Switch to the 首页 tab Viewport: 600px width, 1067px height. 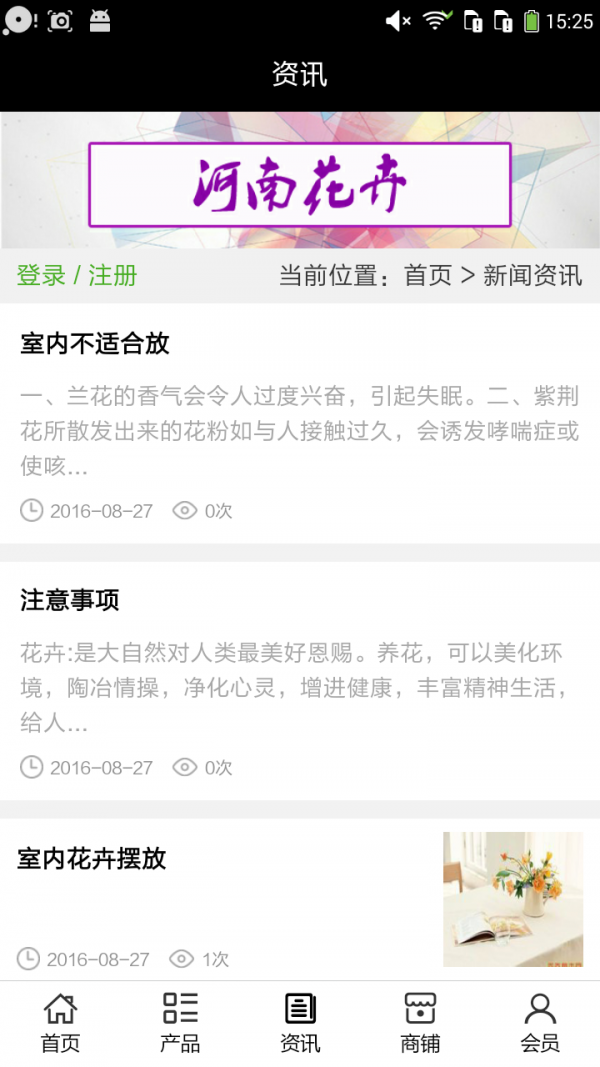tap(60, 1023)
